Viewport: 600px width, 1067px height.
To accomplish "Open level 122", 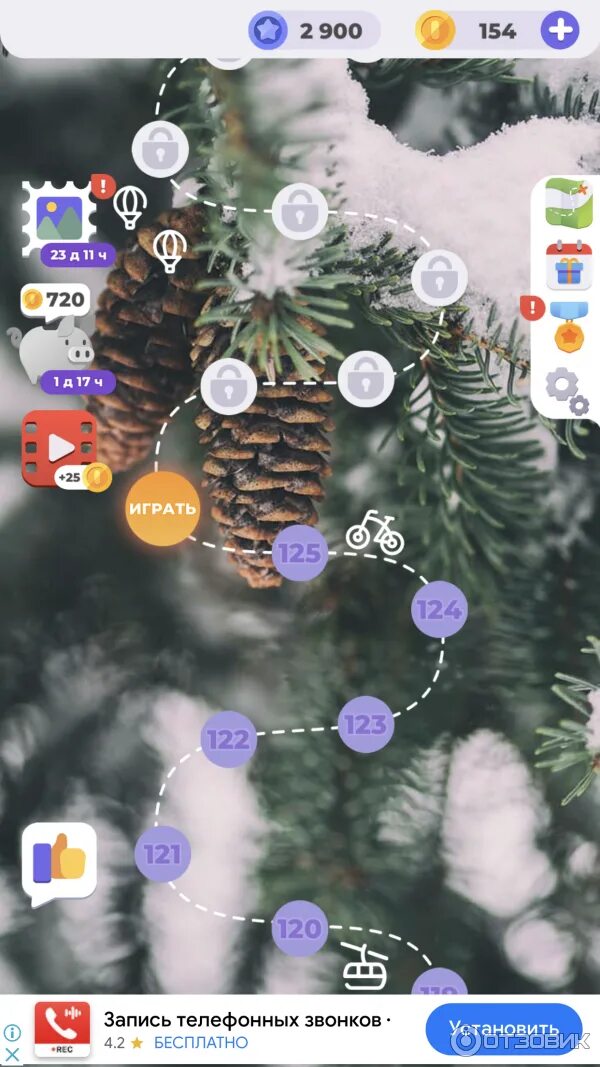I will (x=229, y=739).
